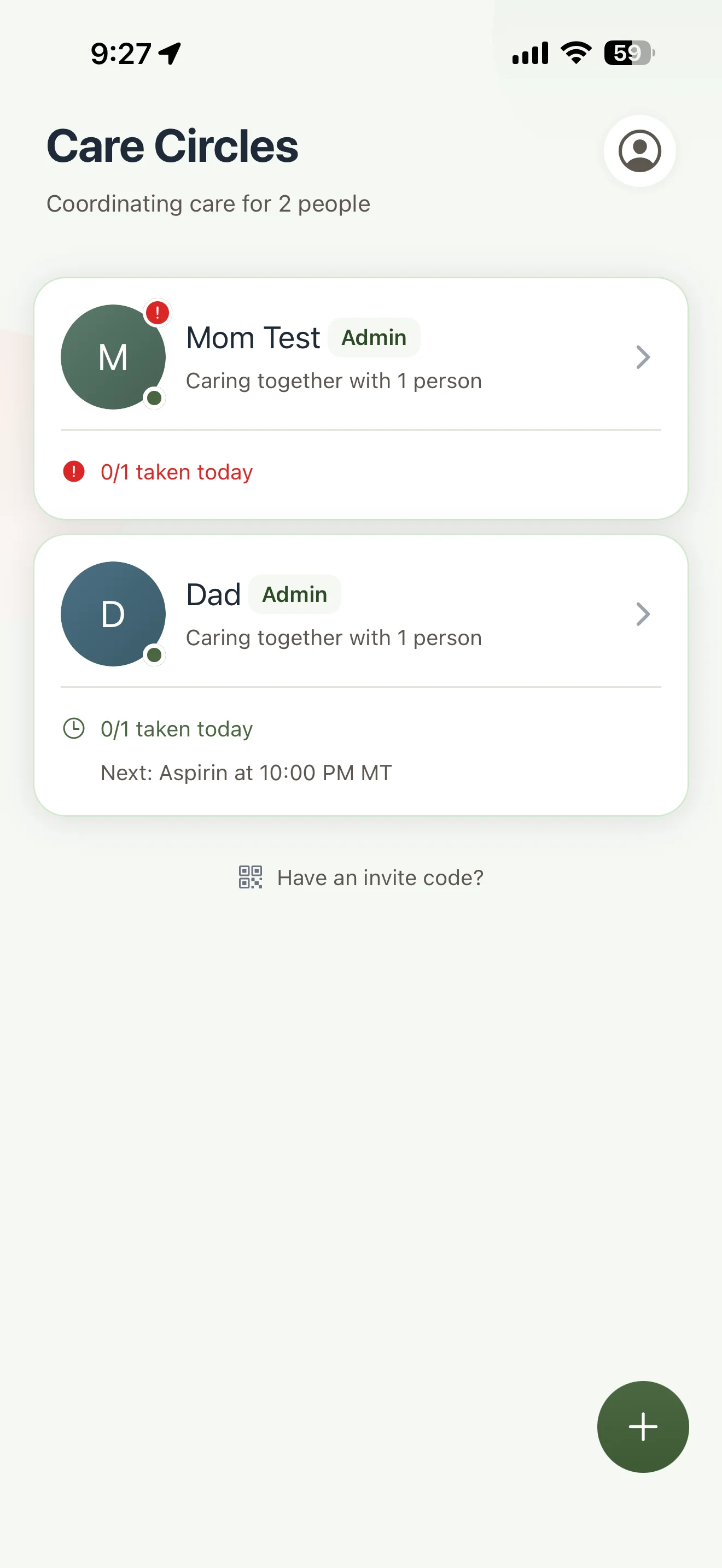
Task: Add a new care circle
Action: click(642, 1426)
